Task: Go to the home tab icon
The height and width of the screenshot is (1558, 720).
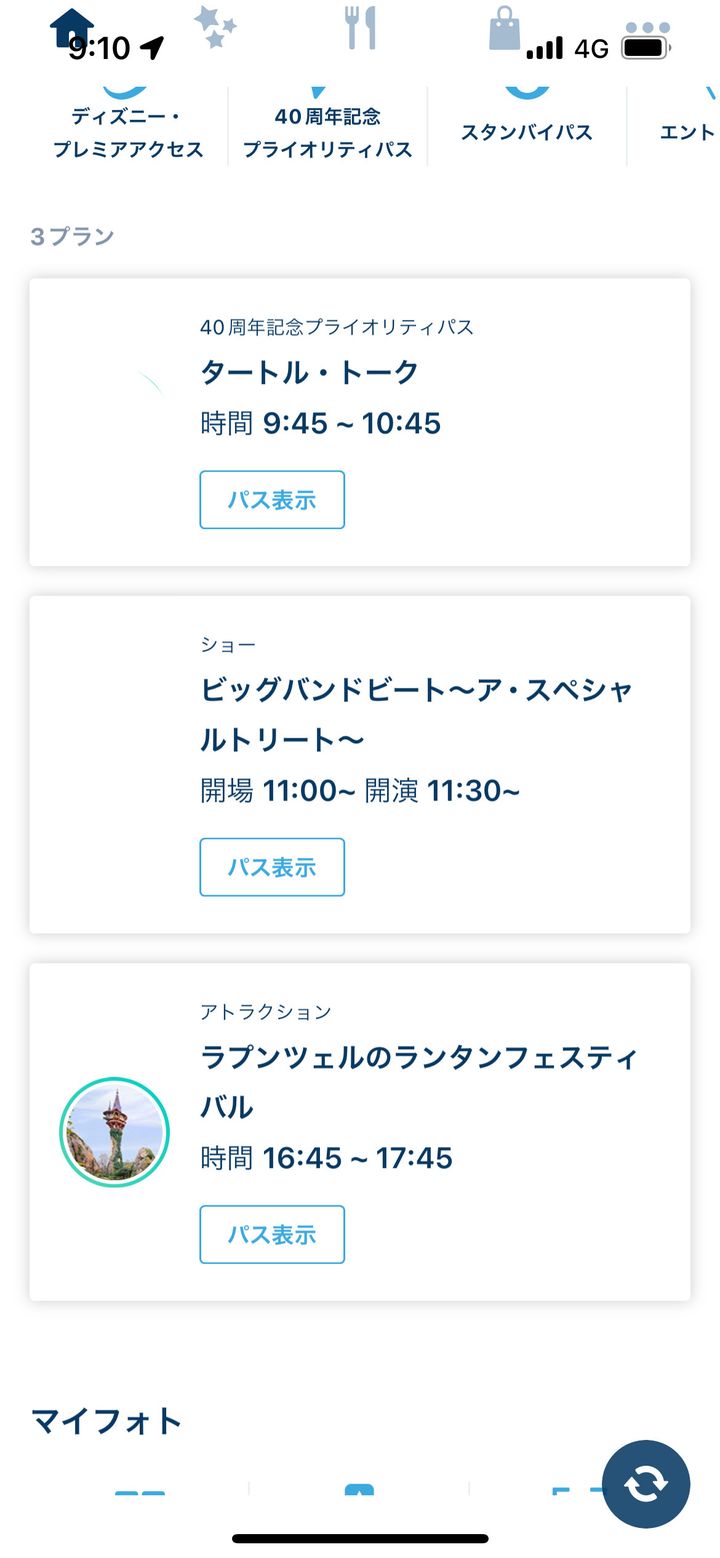Action: point(71,26)
